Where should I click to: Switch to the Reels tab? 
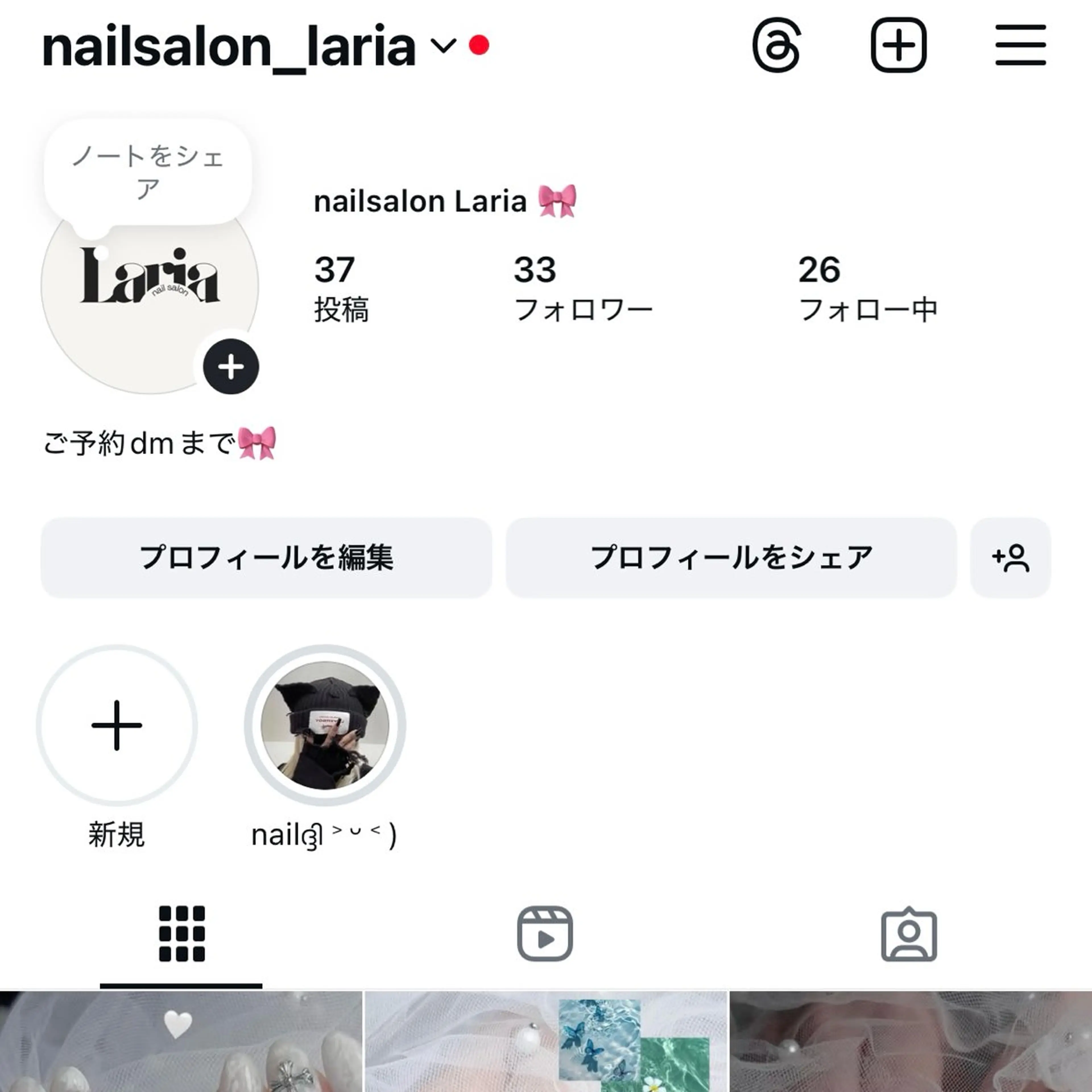click(545, 934)
